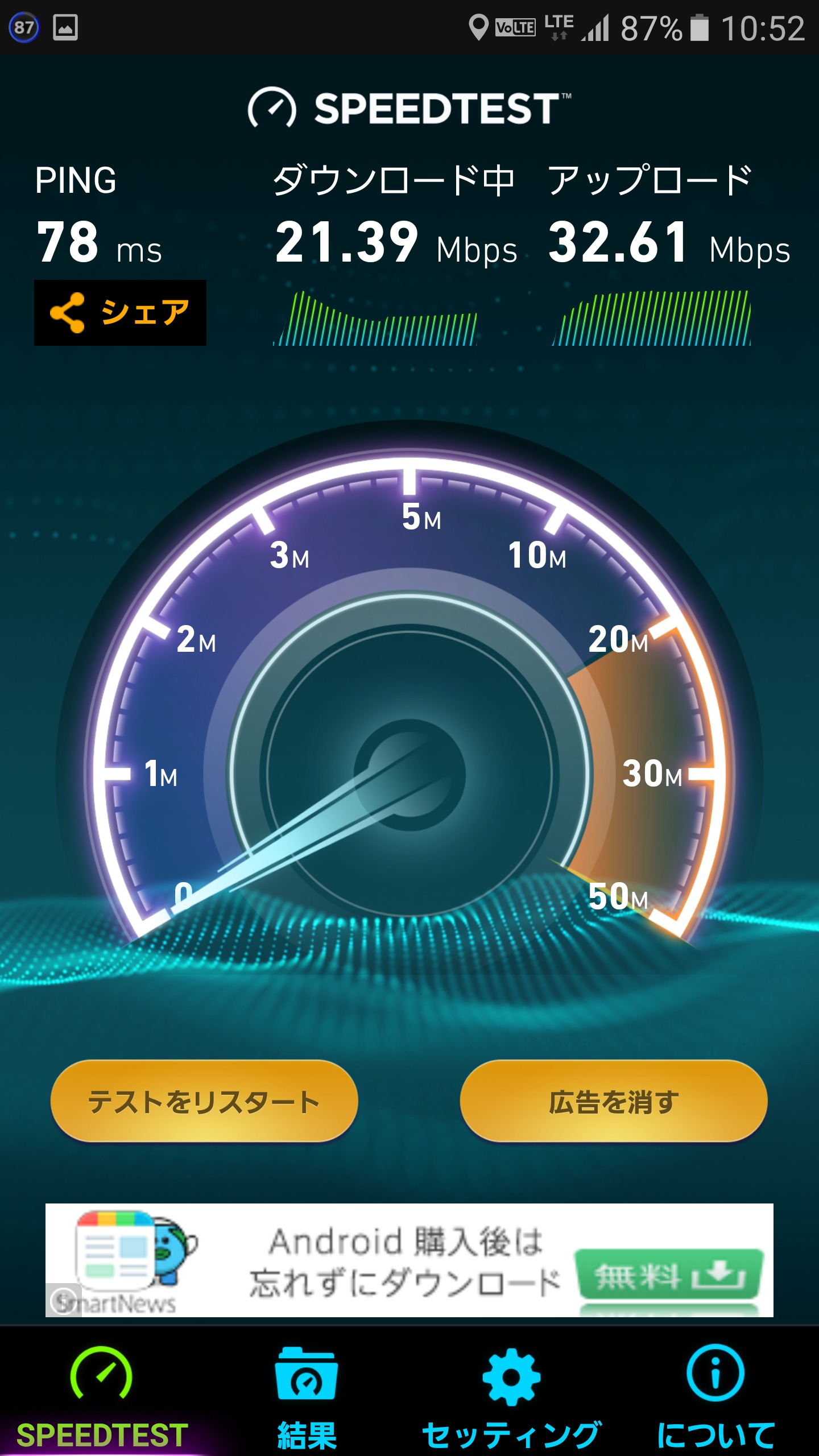
Task: Switch to the SPEEDTEST tab
Action: (102, 1393)
